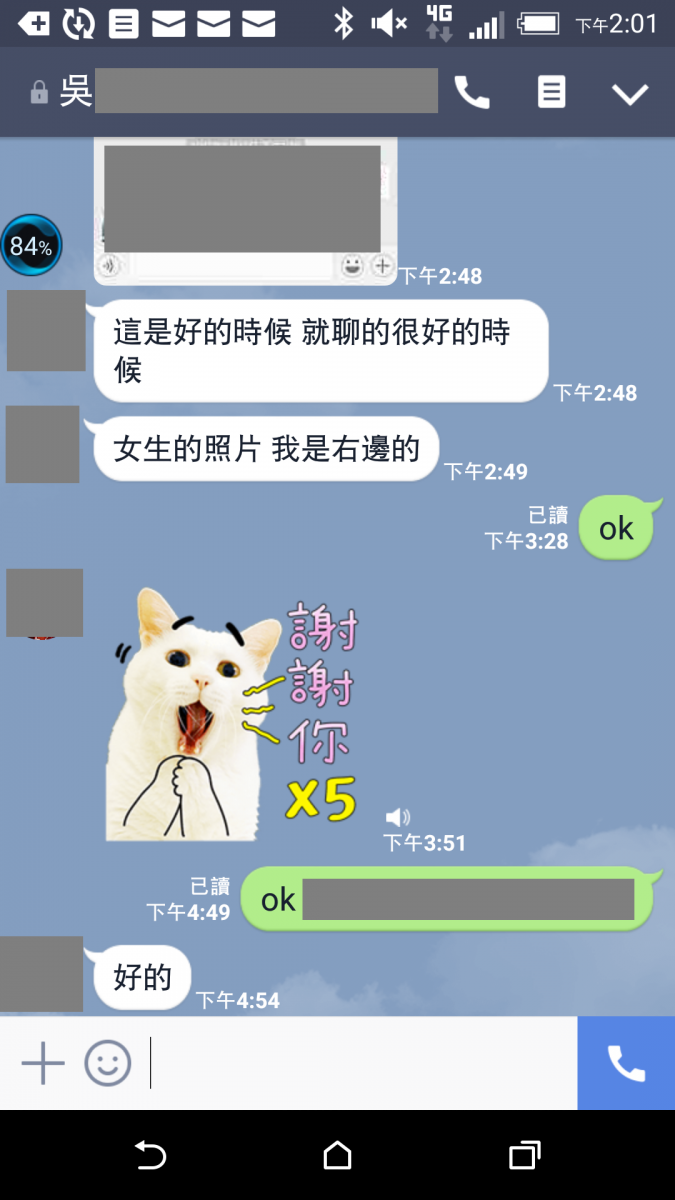The image size is (675, 1200).
Task: Start a voice call from the header
Action: pos(472,93)
